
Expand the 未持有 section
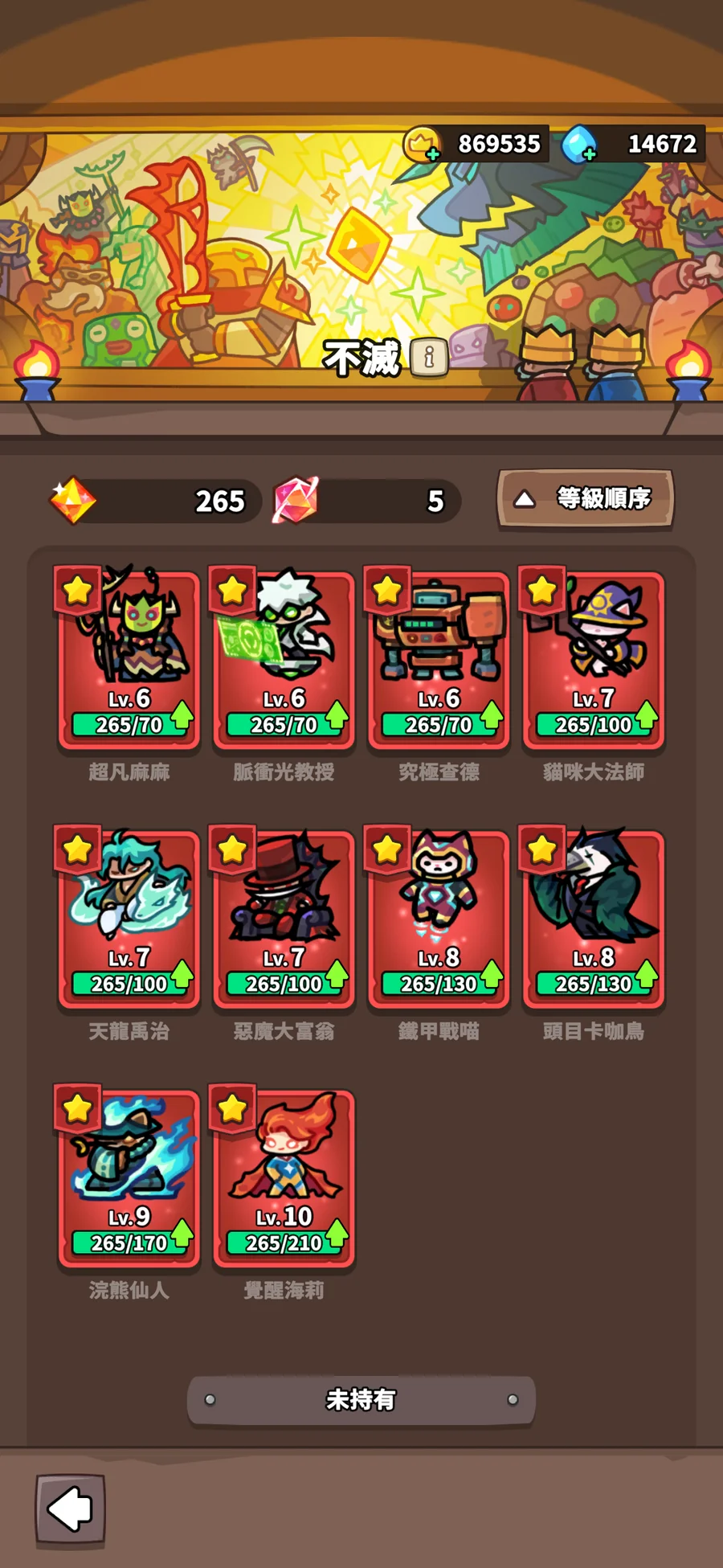(x=361, y=1400)
